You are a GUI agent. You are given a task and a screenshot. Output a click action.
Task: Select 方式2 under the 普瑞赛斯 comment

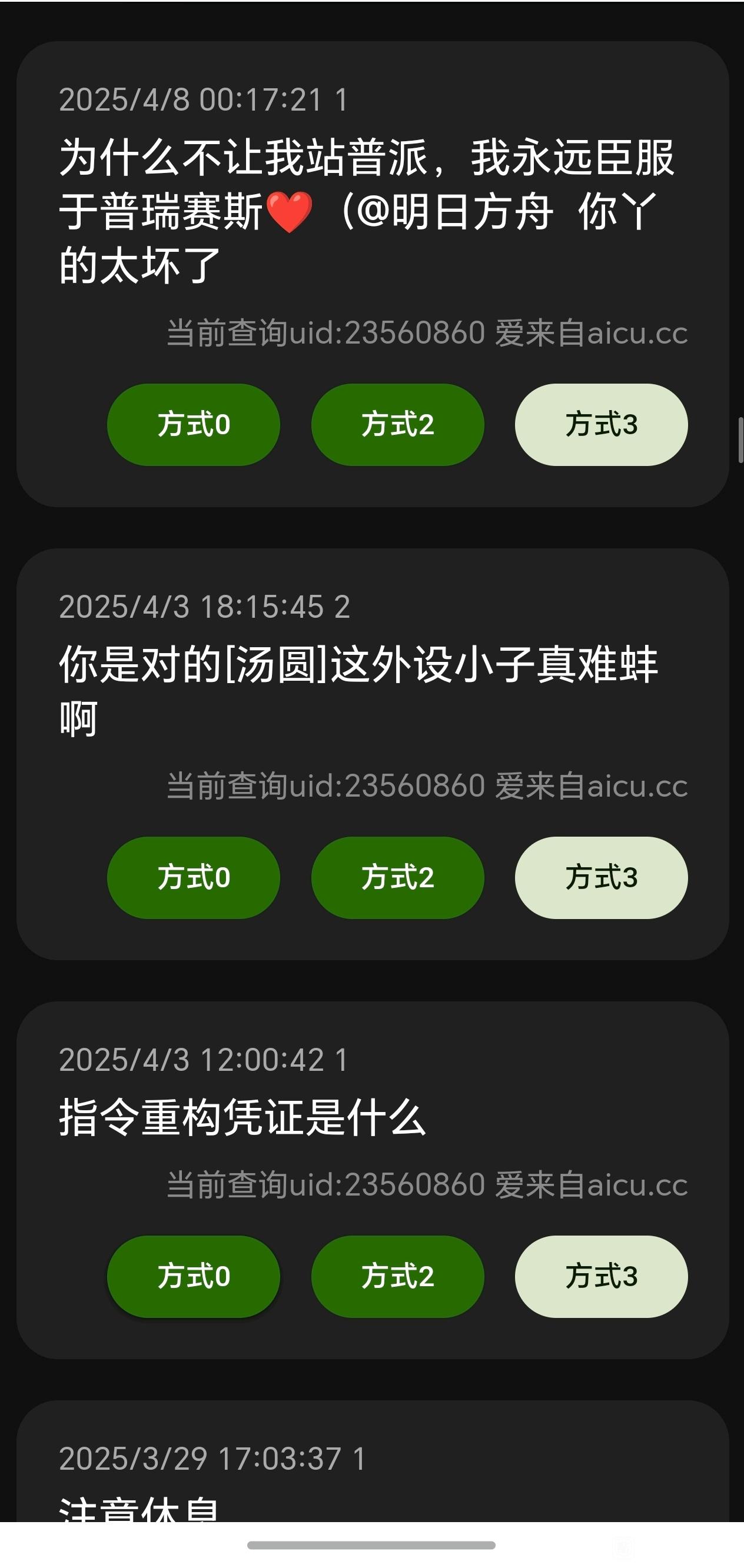397,424
